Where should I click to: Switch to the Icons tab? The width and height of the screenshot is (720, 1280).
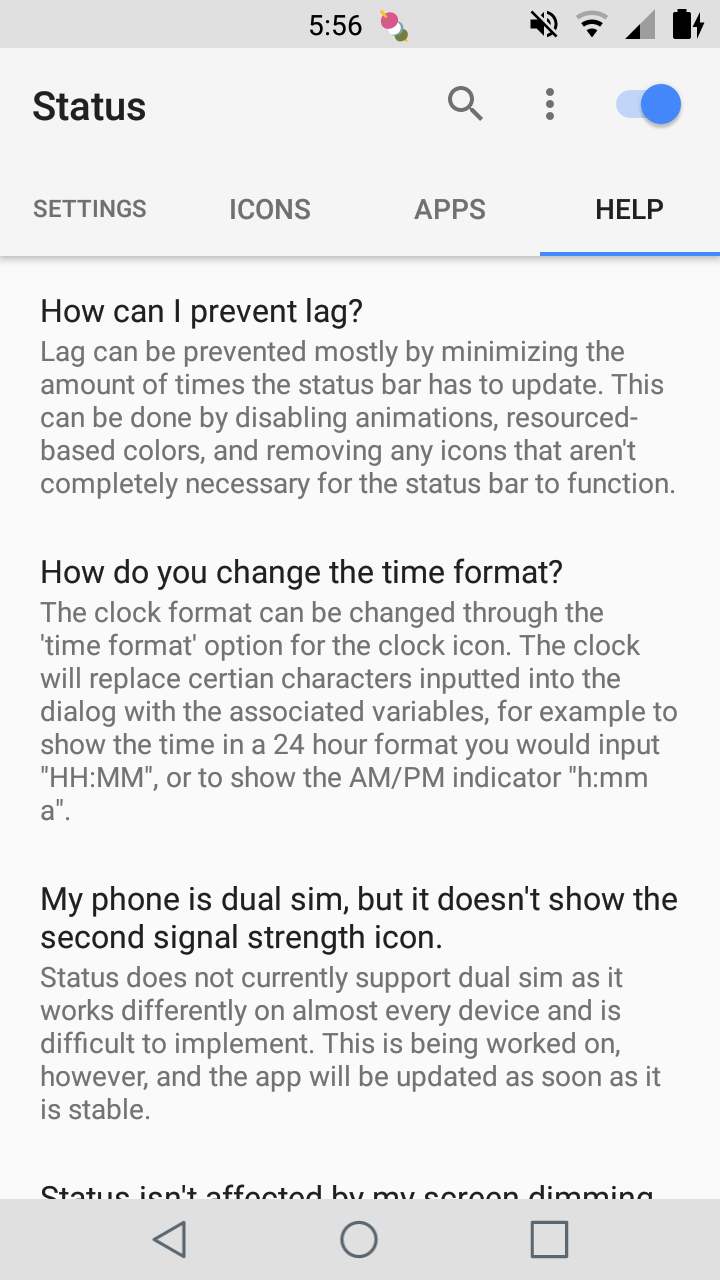coord(270,209)
